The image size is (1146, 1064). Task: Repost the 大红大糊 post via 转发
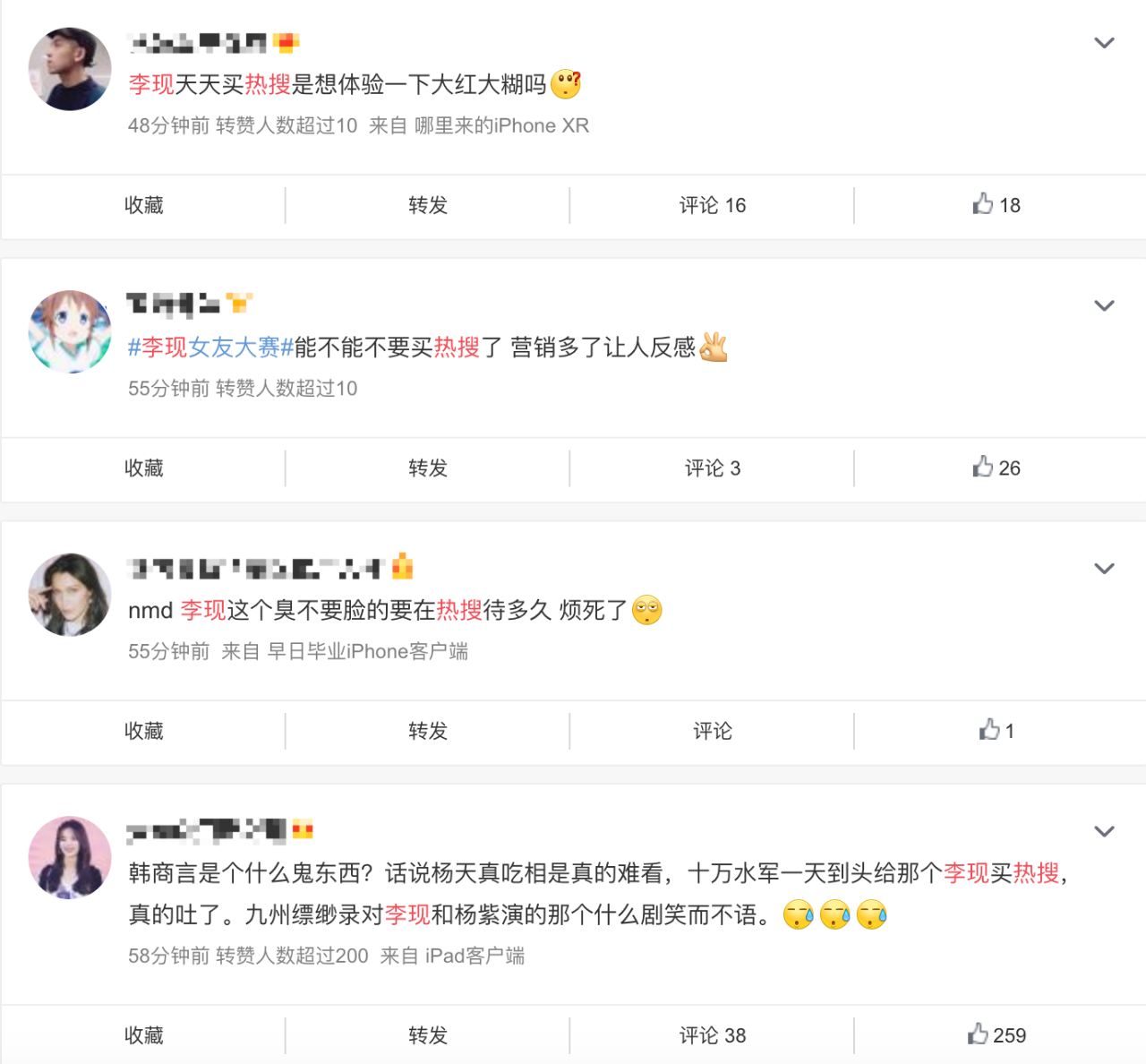(428, 205)
